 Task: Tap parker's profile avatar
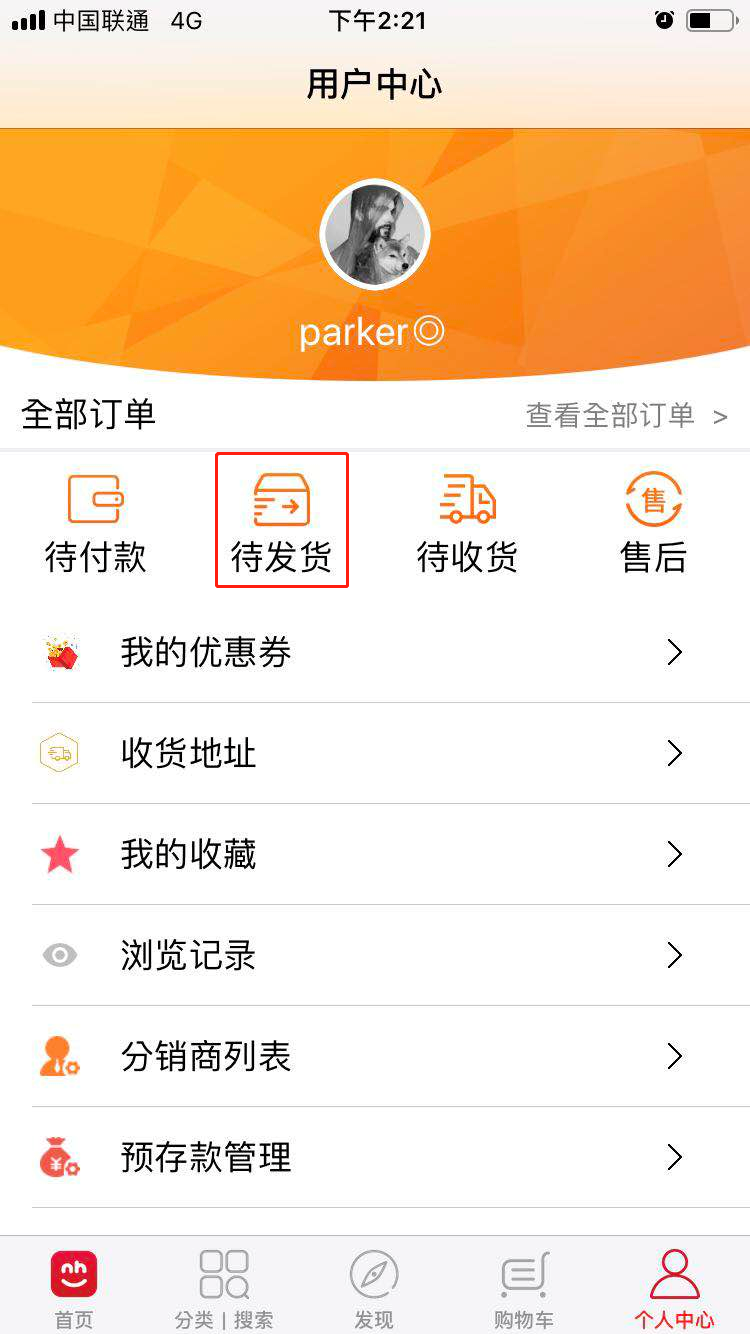pyautogui.click(x=375, y=235)
